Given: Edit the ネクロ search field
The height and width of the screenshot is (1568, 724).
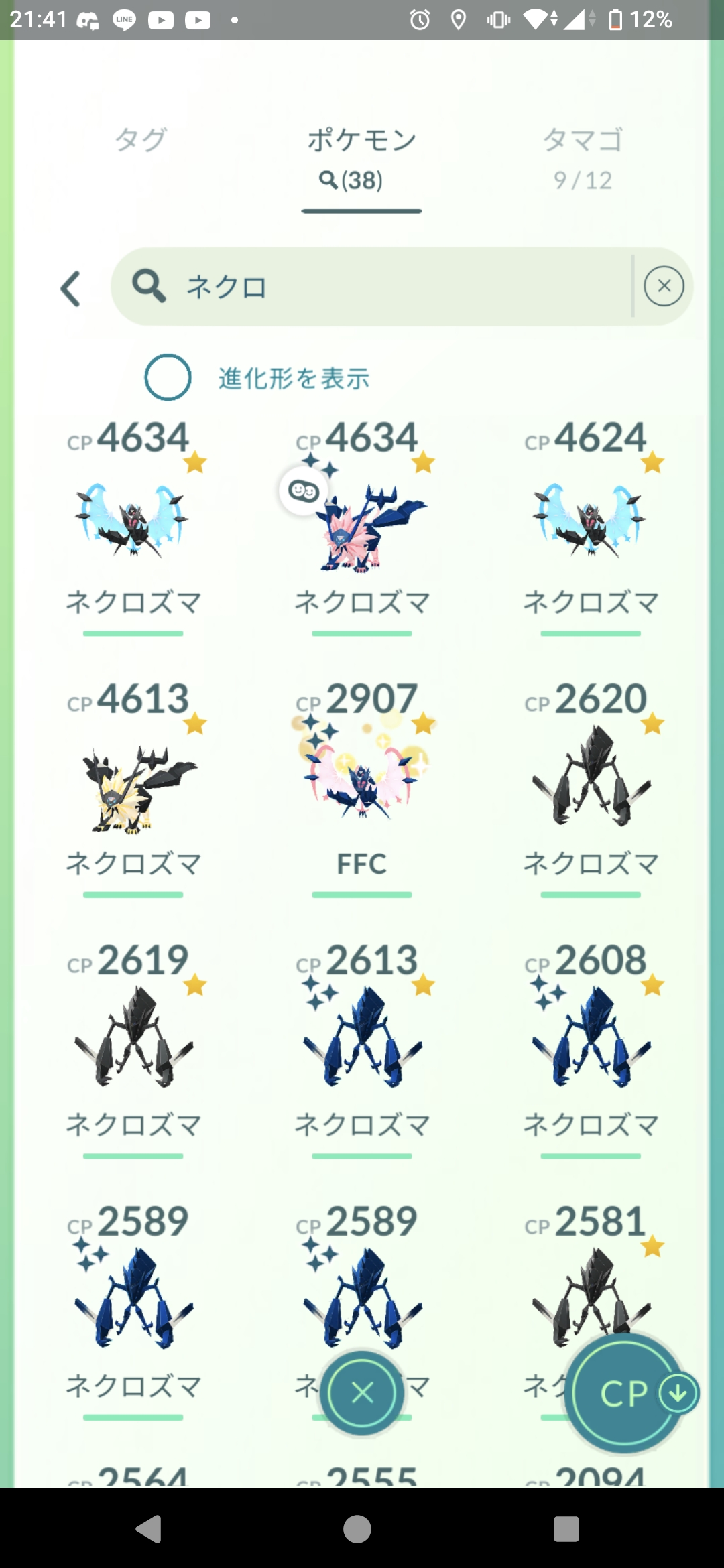Looking at the screenshot, I should point(372,286).
